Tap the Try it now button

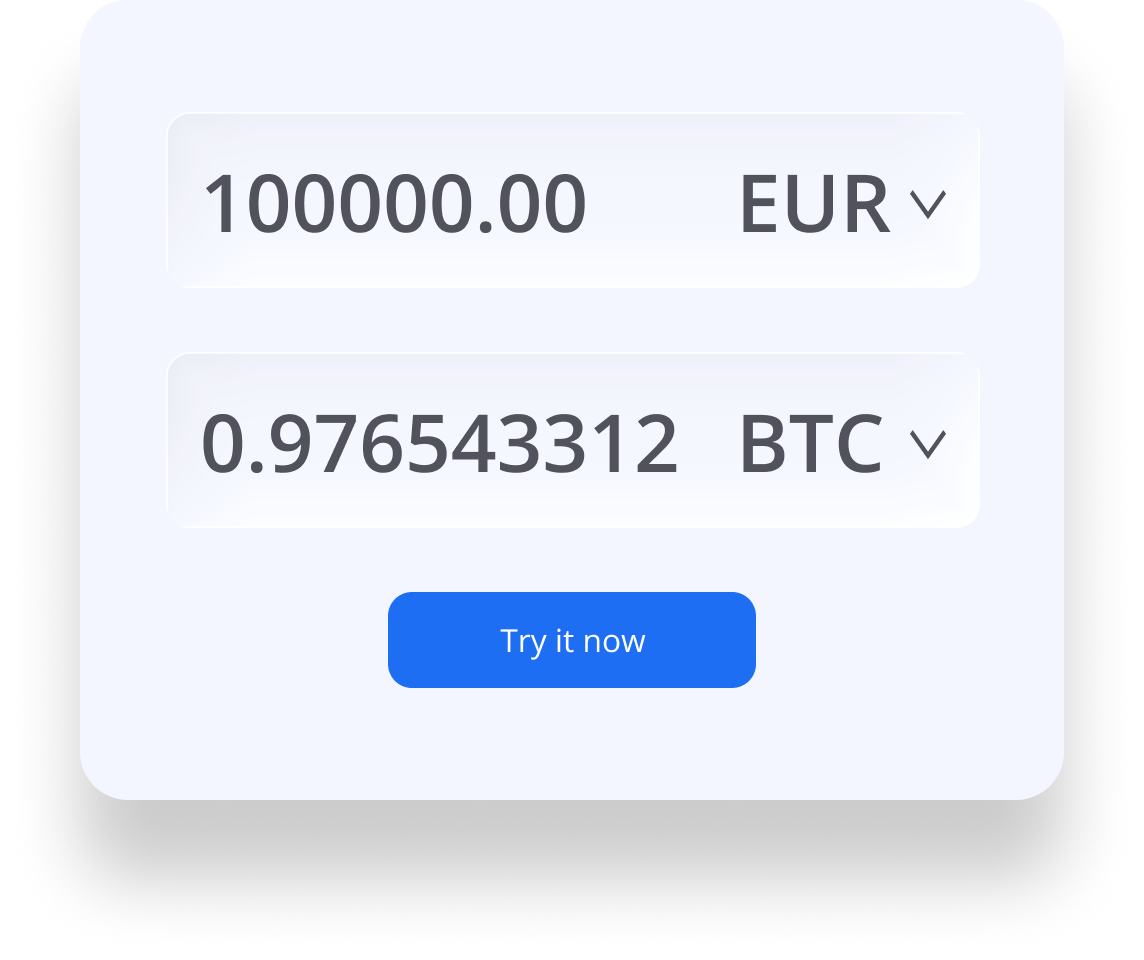(572, 640)
